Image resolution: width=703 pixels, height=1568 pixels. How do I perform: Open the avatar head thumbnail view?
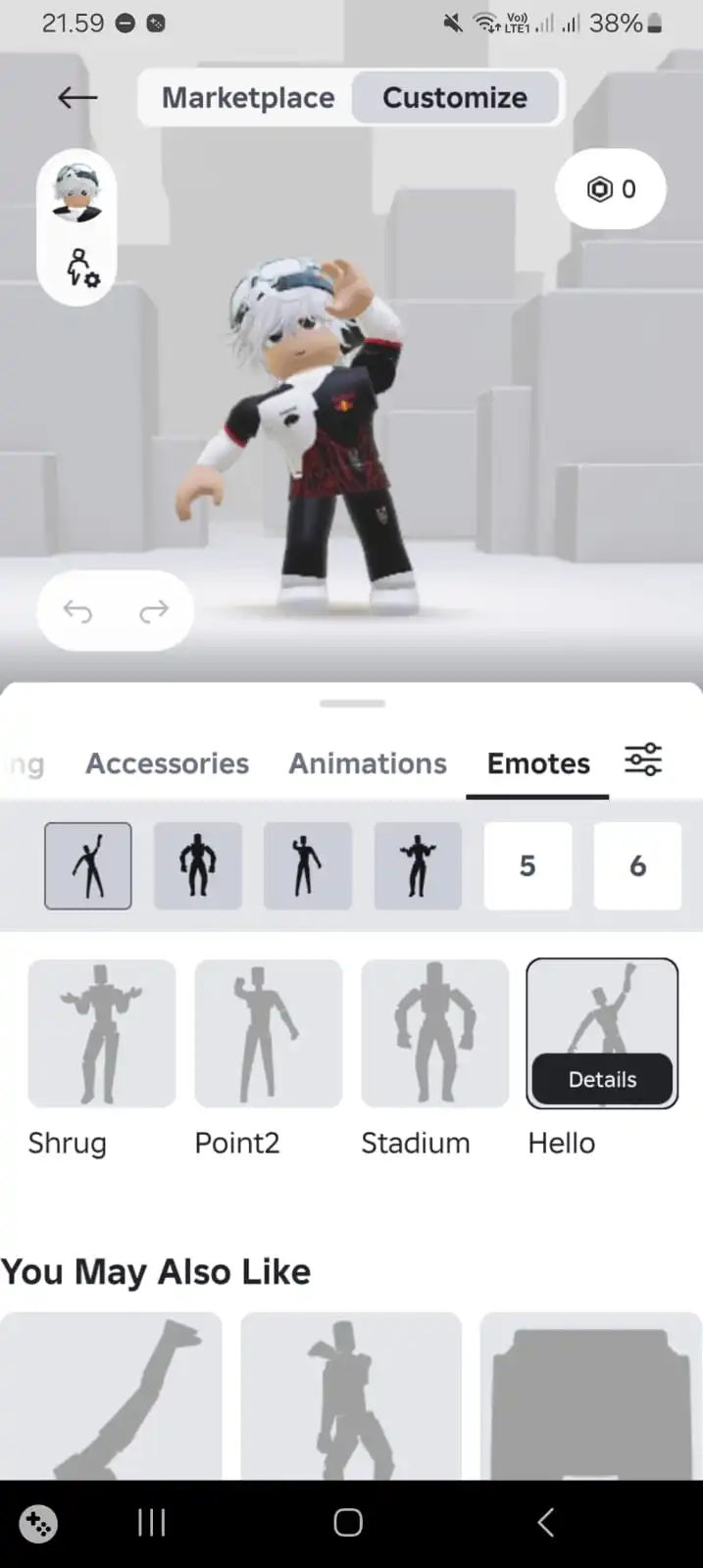point(76,193)
